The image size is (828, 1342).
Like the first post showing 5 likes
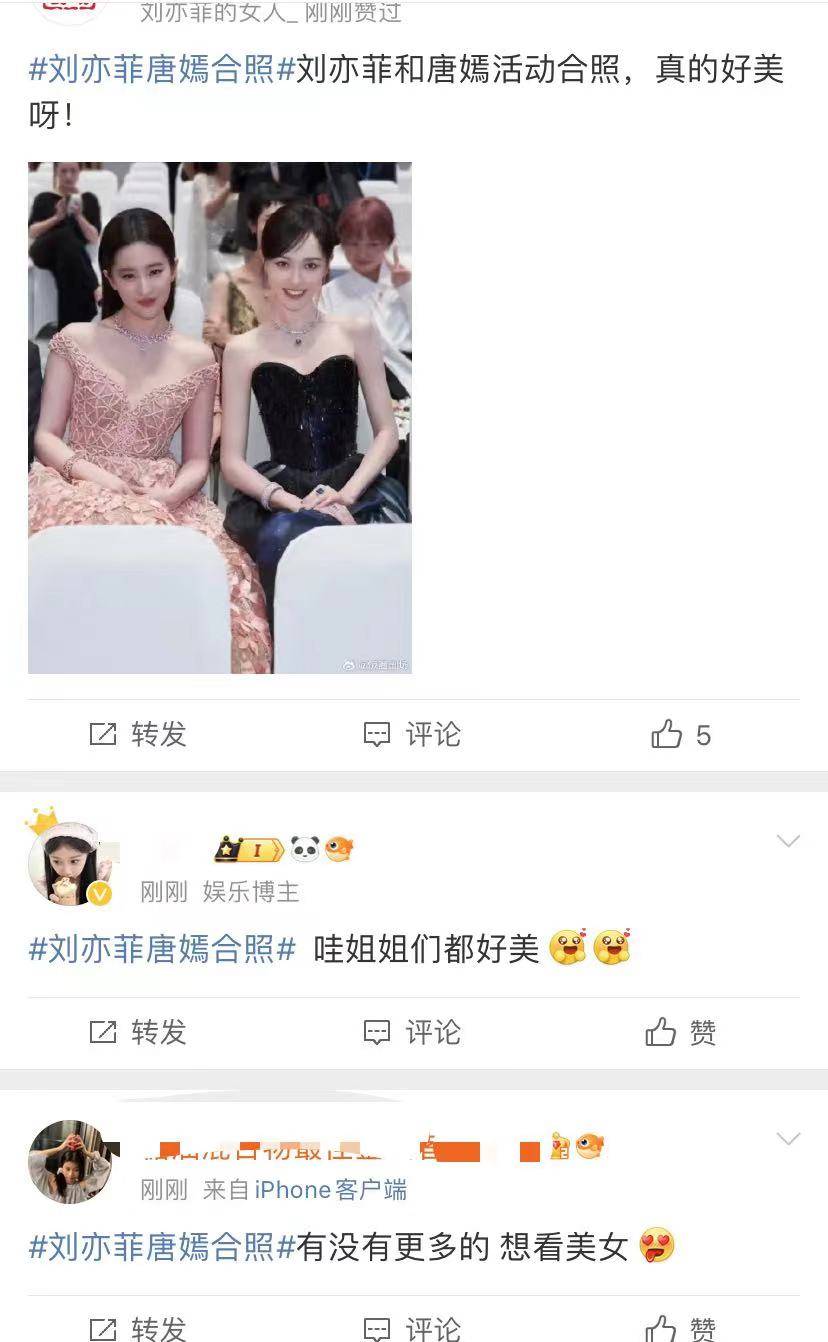pos(681,736)
